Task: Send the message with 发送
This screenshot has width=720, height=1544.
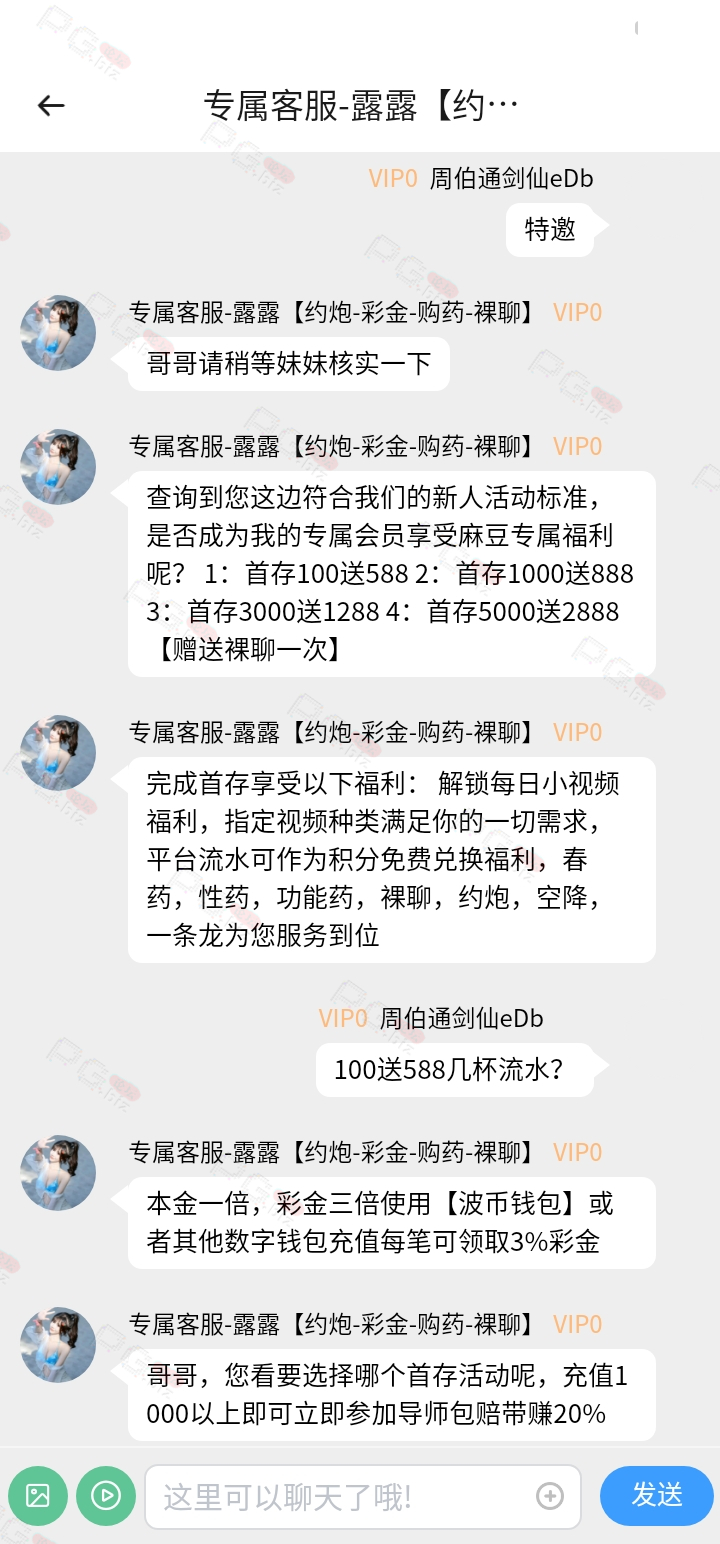Action: coord(657,1496)
